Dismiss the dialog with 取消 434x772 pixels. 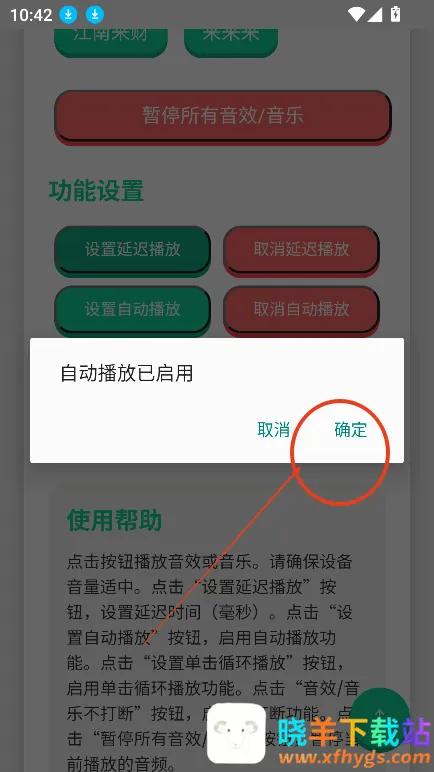click(x=273, y=429)
